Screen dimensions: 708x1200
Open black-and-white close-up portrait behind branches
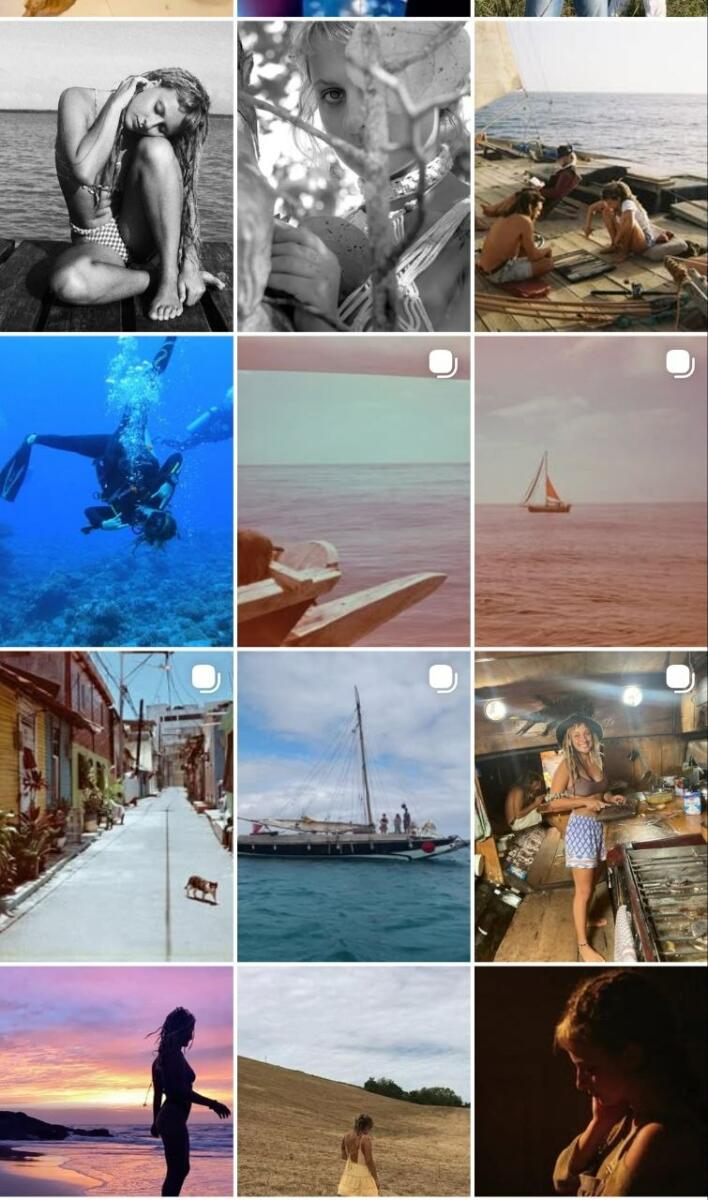tap(353, 175)
